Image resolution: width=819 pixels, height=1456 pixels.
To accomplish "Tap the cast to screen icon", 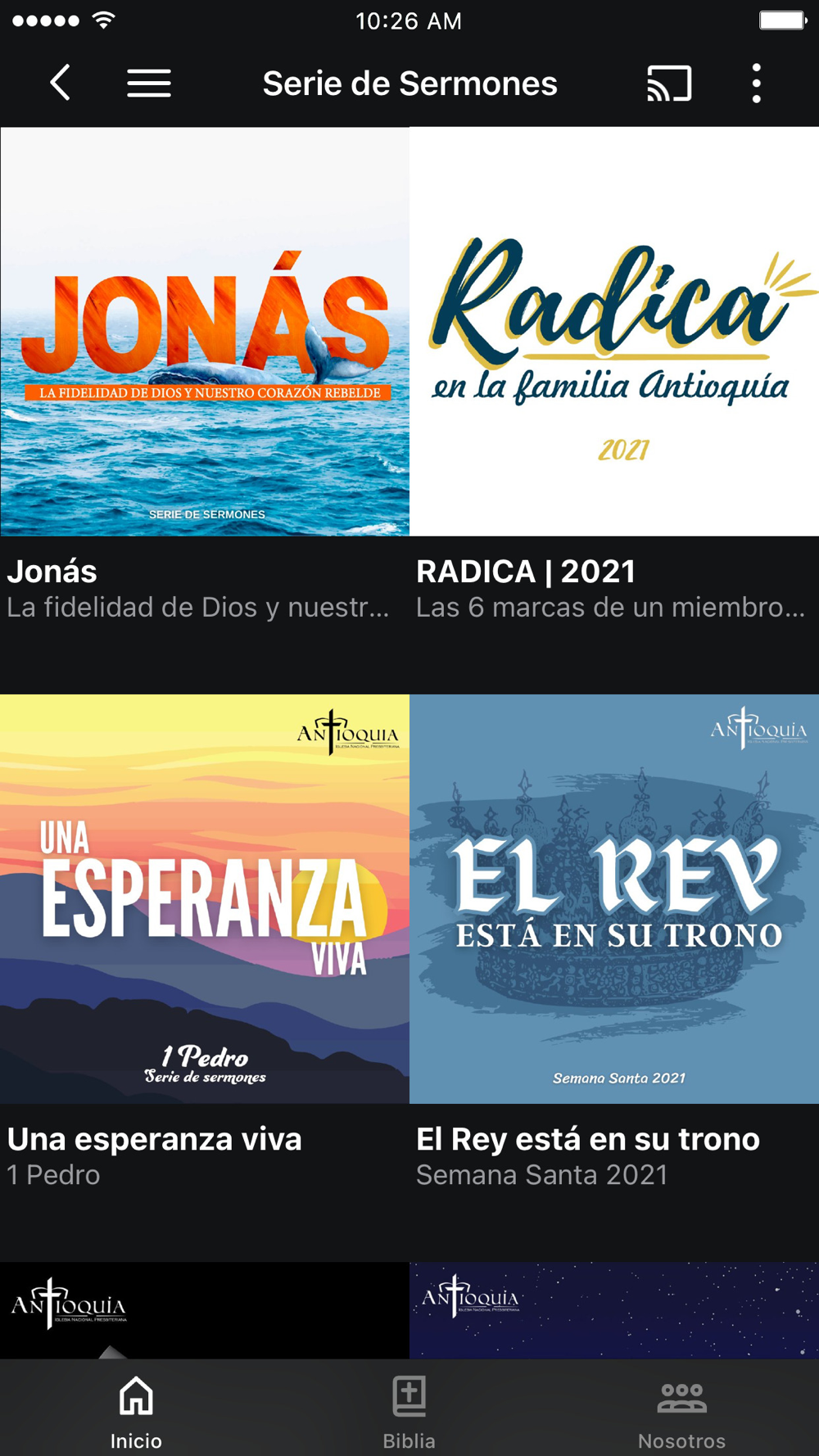I will (x=669, y=83).
